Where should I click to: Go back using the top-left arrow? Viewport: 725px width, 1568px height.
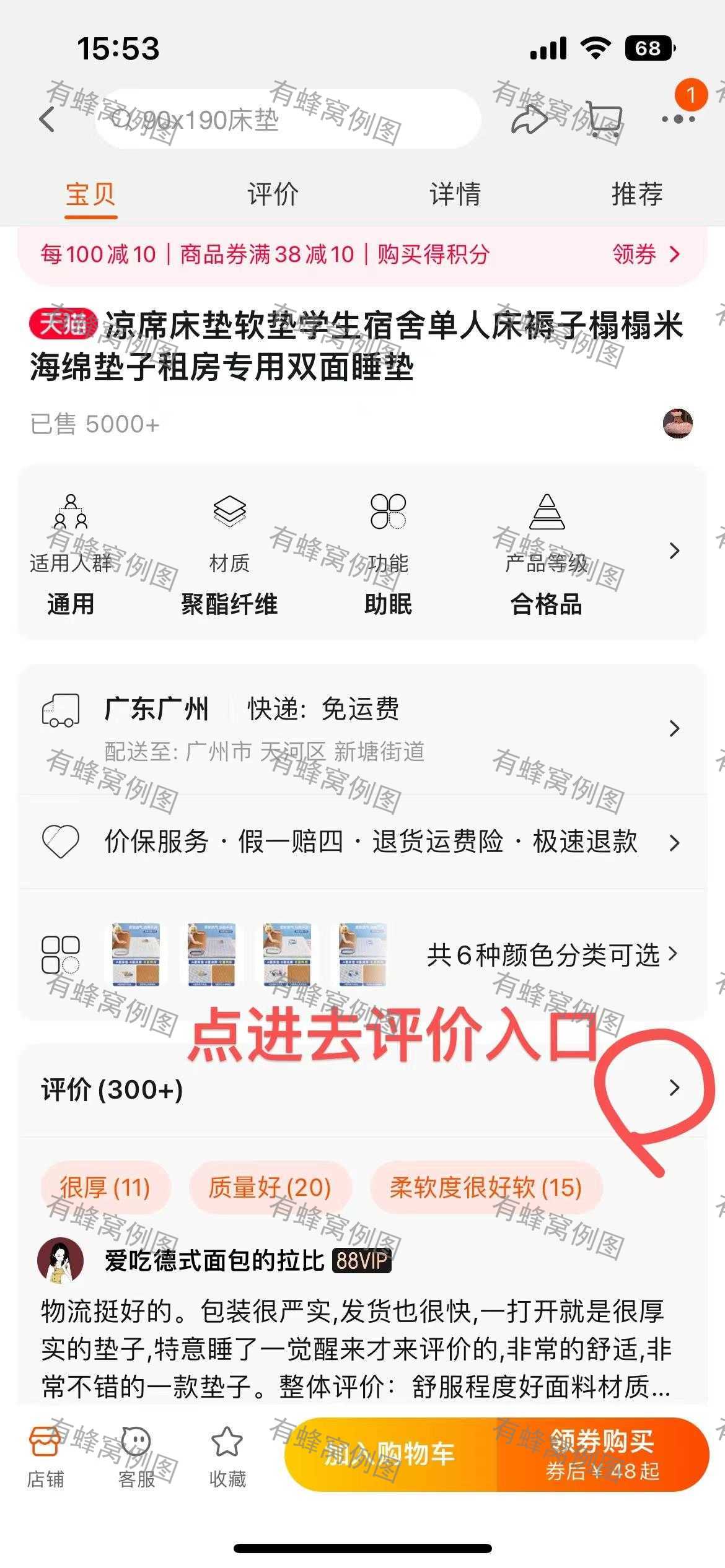[48, 119]
